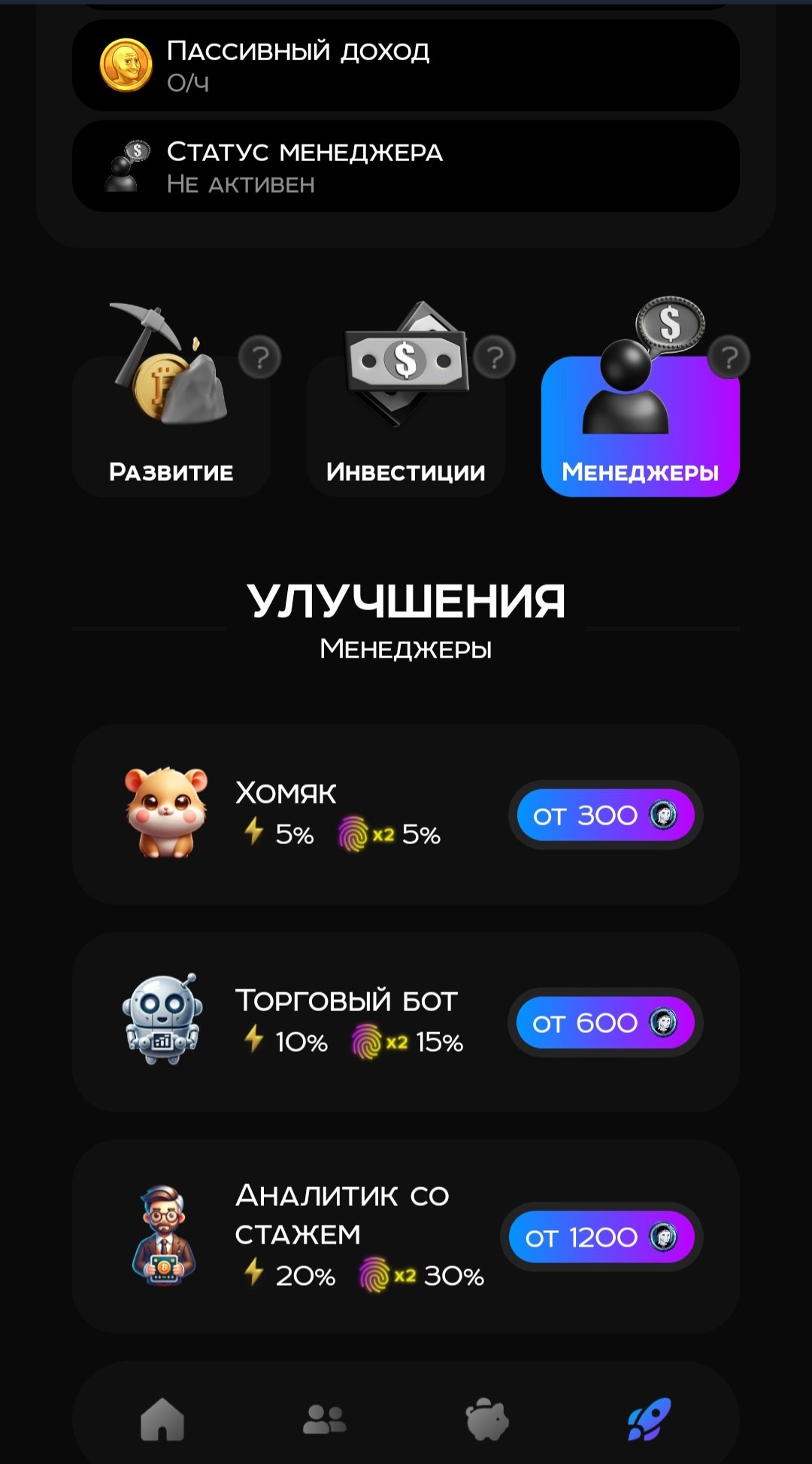Open the help icon on Менеджеры

point(729,357)
